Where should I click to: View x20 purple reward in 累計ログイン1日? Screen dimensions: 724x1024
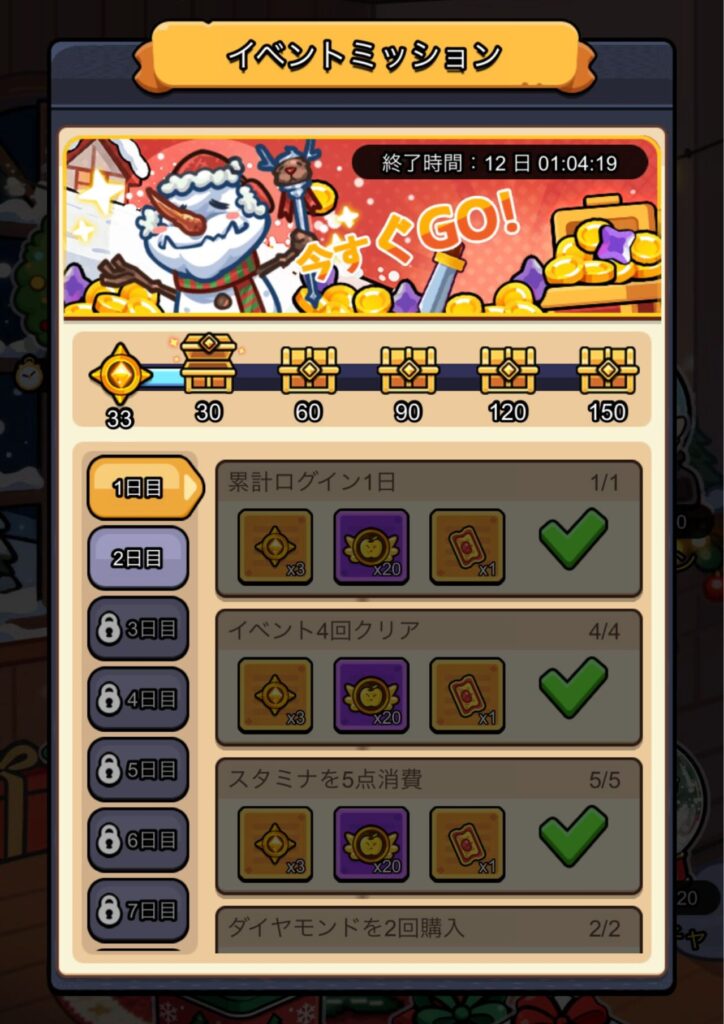point(371,546)
